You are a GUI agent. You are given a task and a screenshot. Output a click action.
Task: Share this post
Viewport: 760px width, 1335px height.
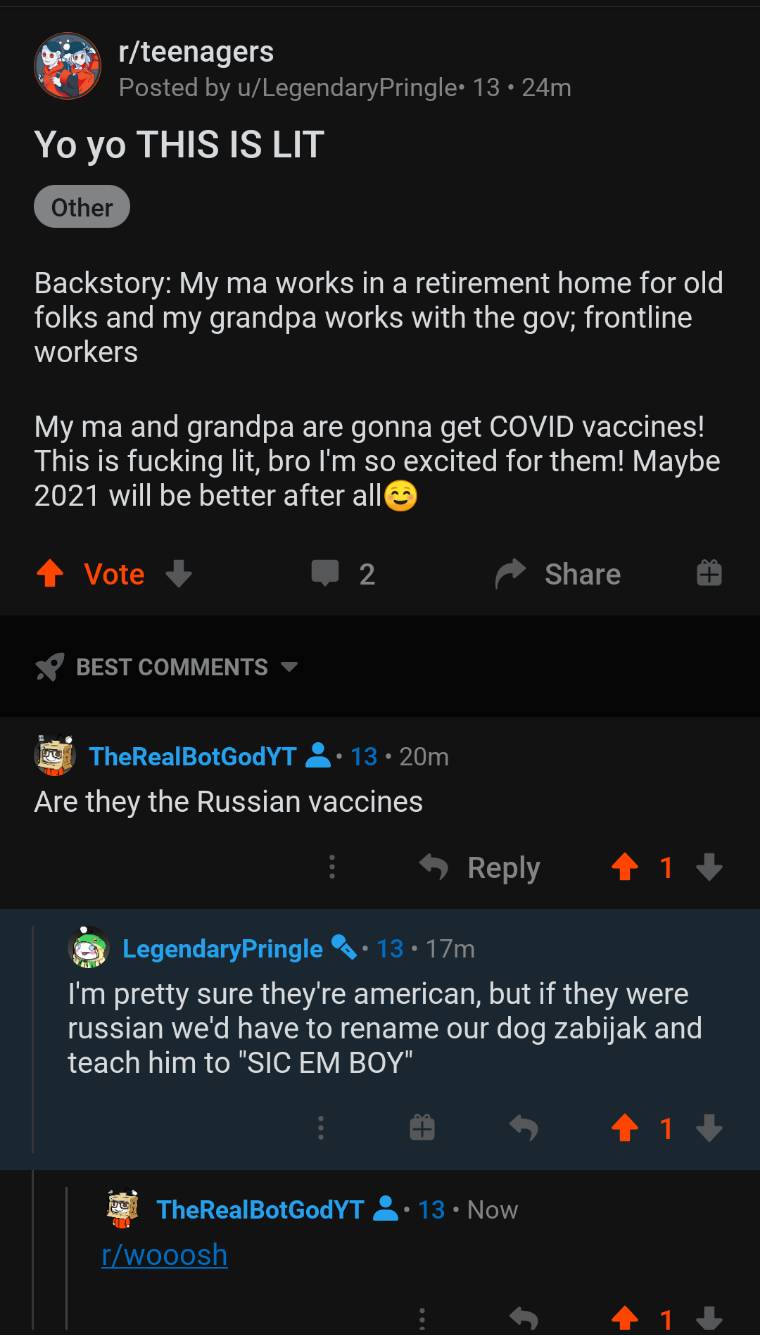(558, 574)
